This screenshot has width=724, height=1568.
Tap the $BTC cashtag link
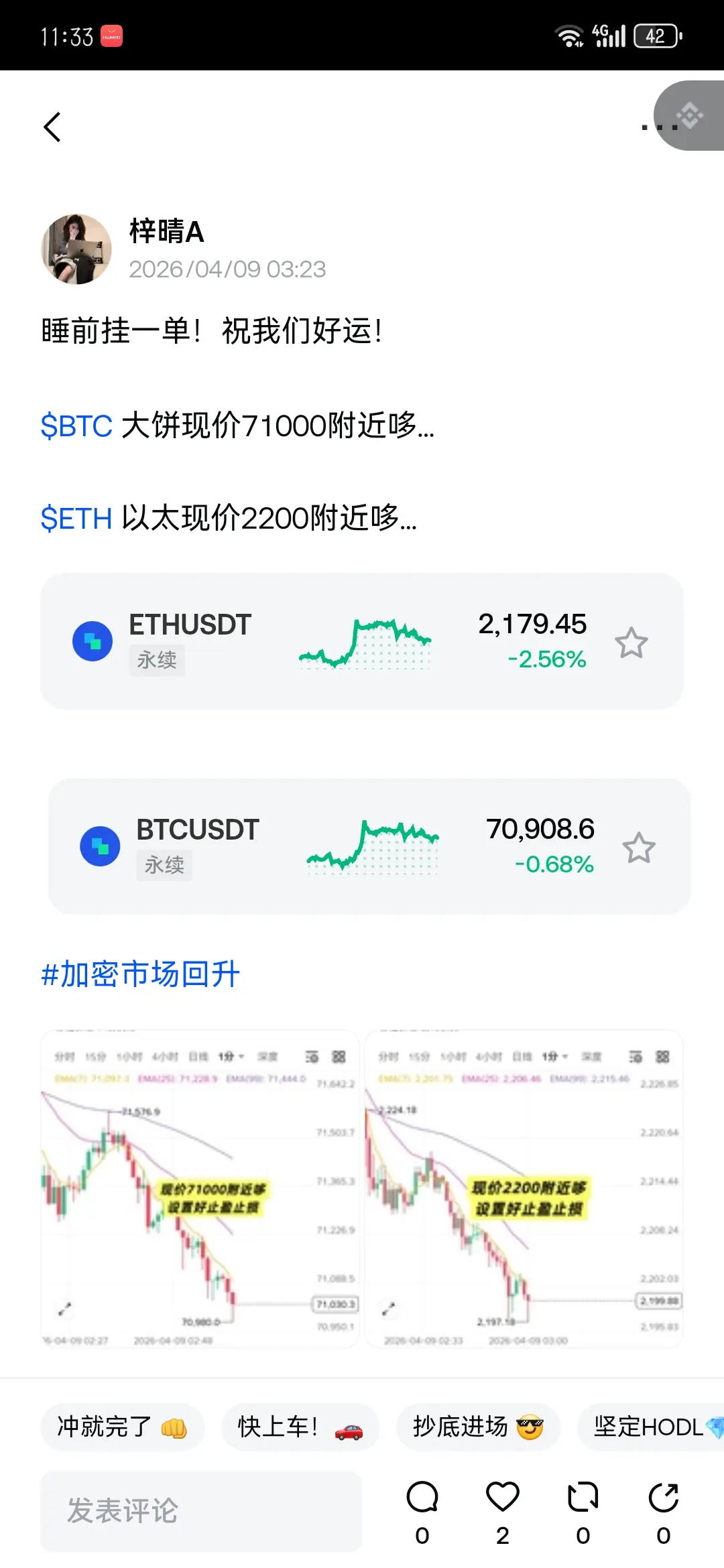[76, 426]
